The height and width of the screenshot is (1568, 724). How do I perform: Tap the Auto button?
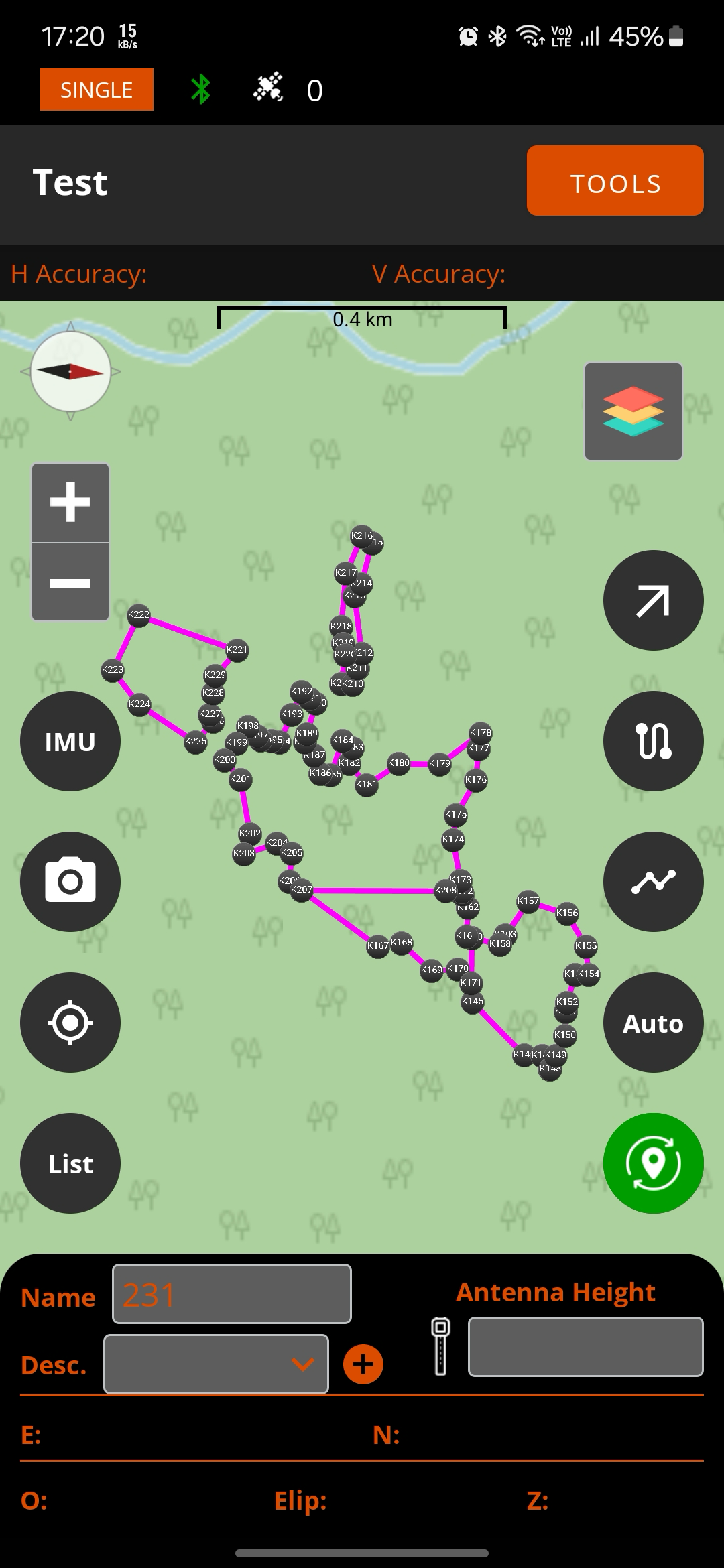pos(653,1023)
